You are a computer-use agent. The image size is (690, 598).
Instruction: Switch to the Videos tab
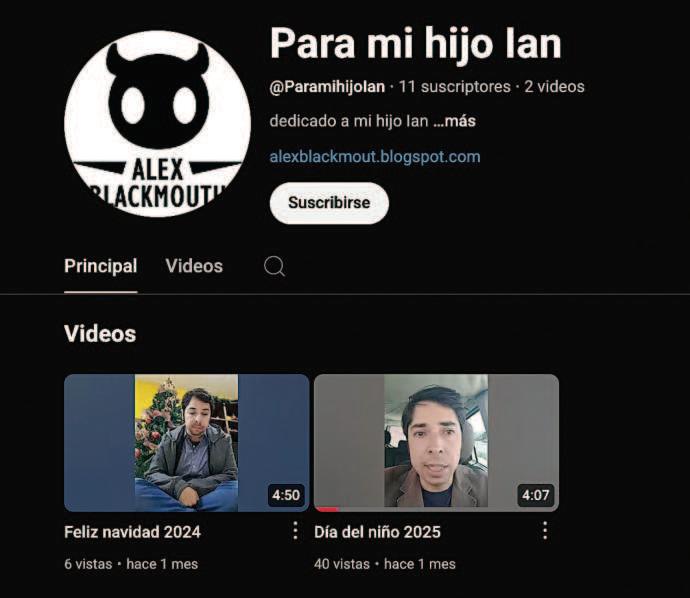coord(194,266)
